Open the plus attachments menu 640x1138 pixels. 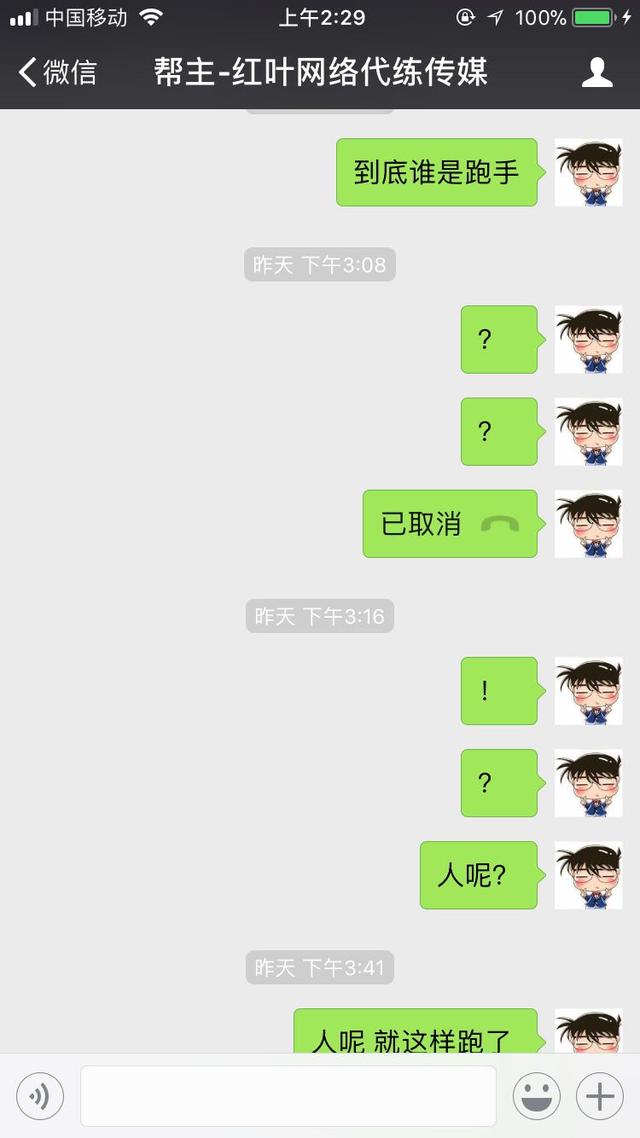(600, 1096)
